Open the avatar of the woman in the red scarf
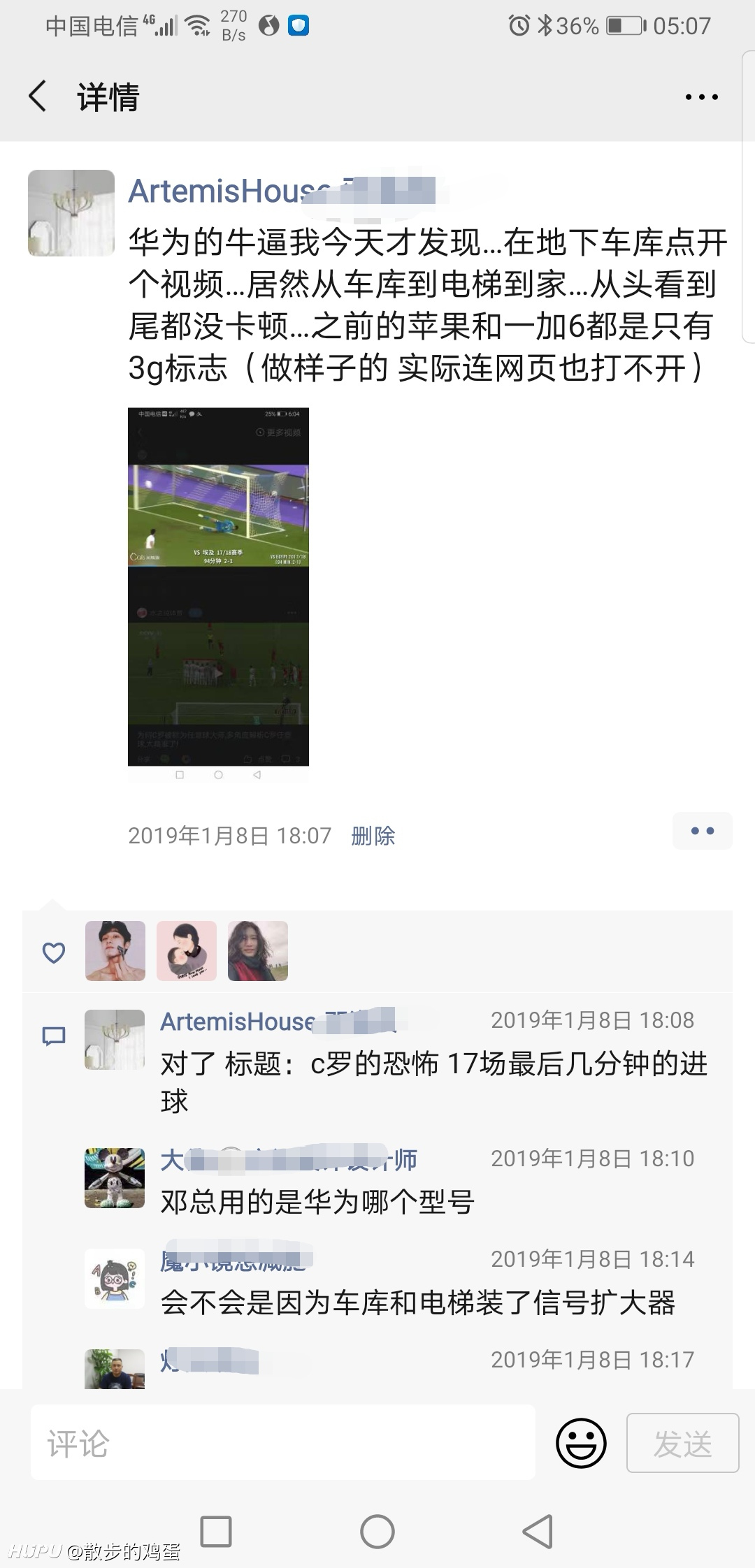This screenshot has height=1568, width=755. 258,950
